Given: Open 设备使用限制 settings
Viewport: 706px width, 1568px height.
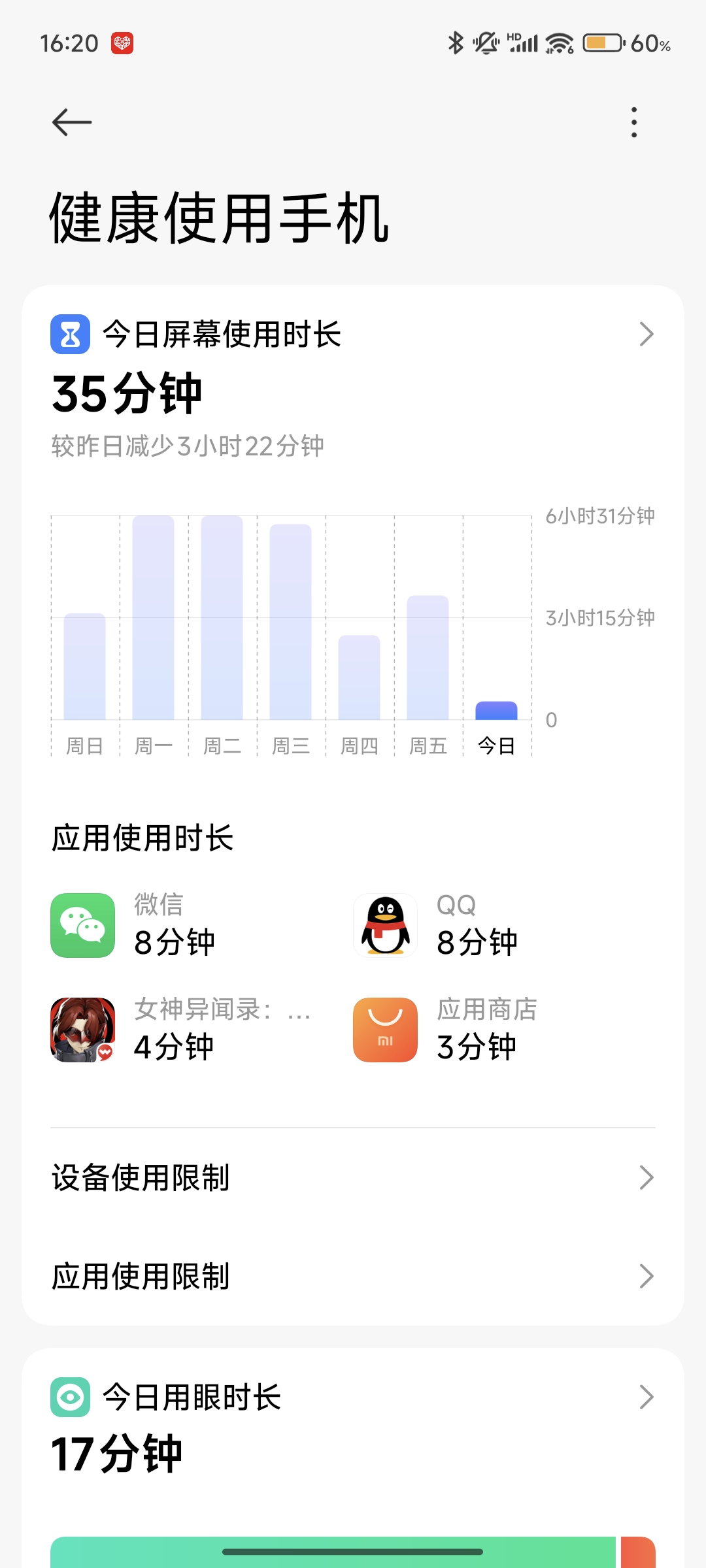Looking at the screenshot, I should tap(353, 1177).
